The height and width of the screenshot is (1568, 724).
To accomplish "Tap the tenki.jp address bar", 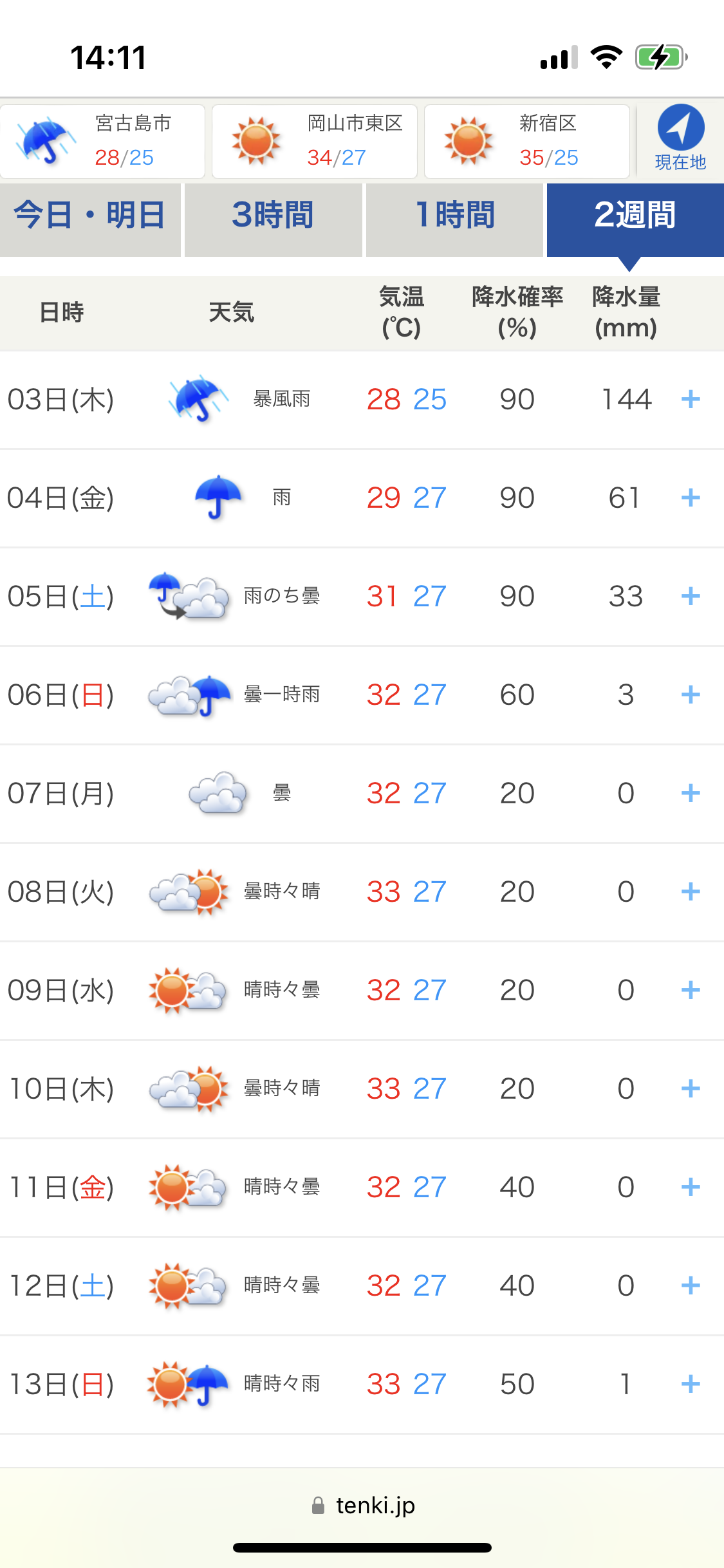I will click(x=362, y=1505).
